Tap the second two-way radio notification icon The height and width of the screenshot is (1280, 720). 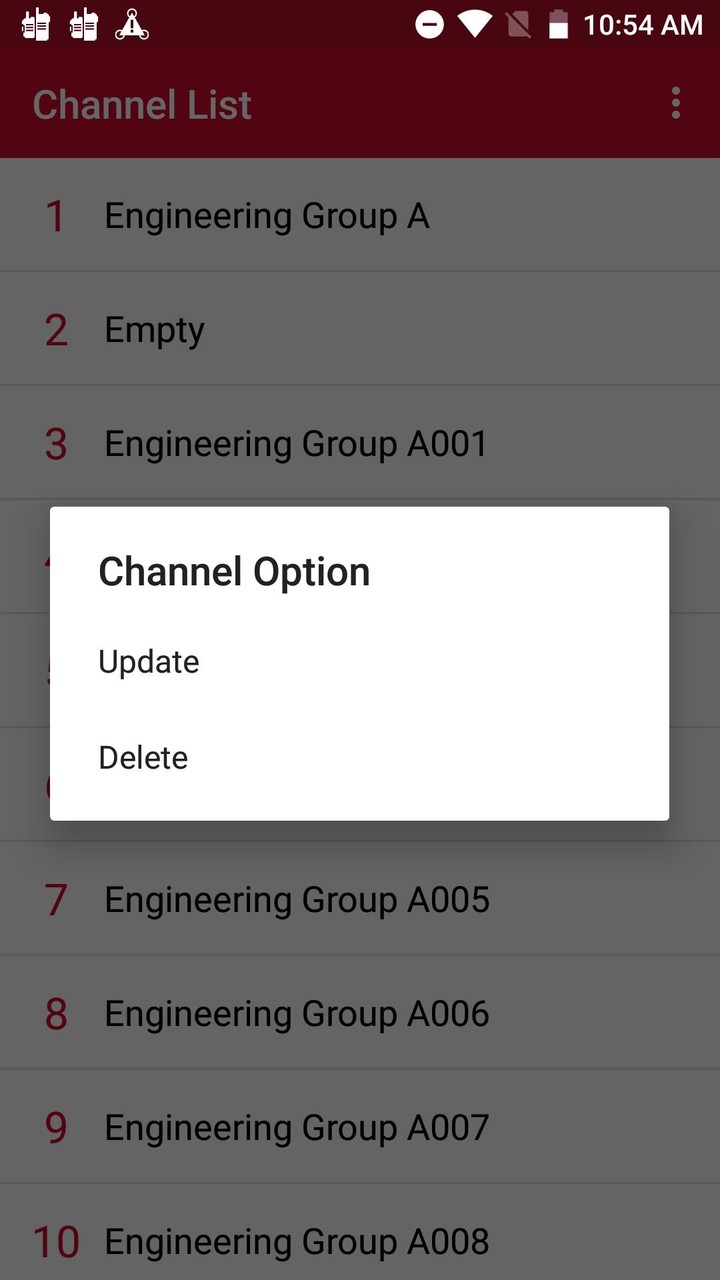[84, 25]
